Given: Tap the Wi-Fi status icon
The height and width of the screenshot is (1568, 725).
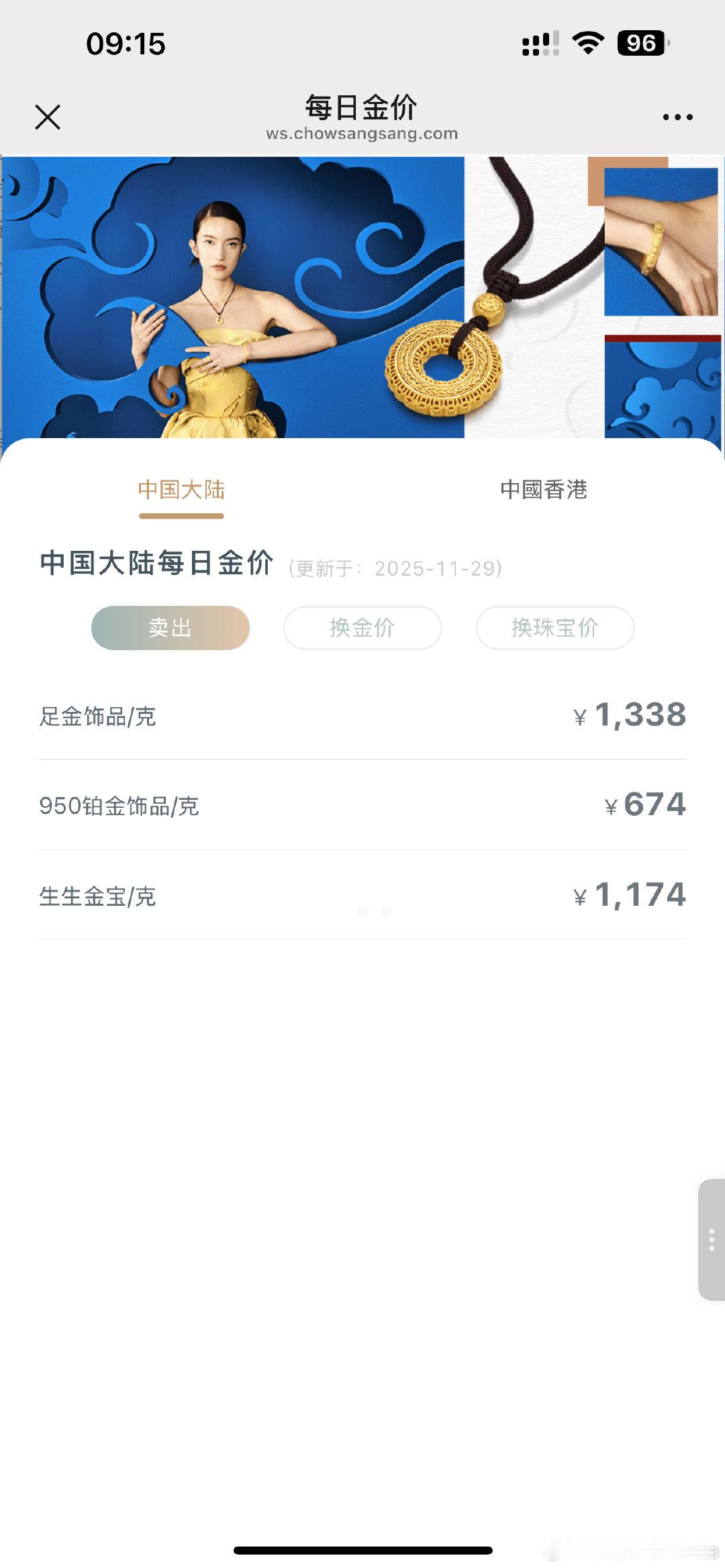Looking at the screenshot, I should [587, 43].
